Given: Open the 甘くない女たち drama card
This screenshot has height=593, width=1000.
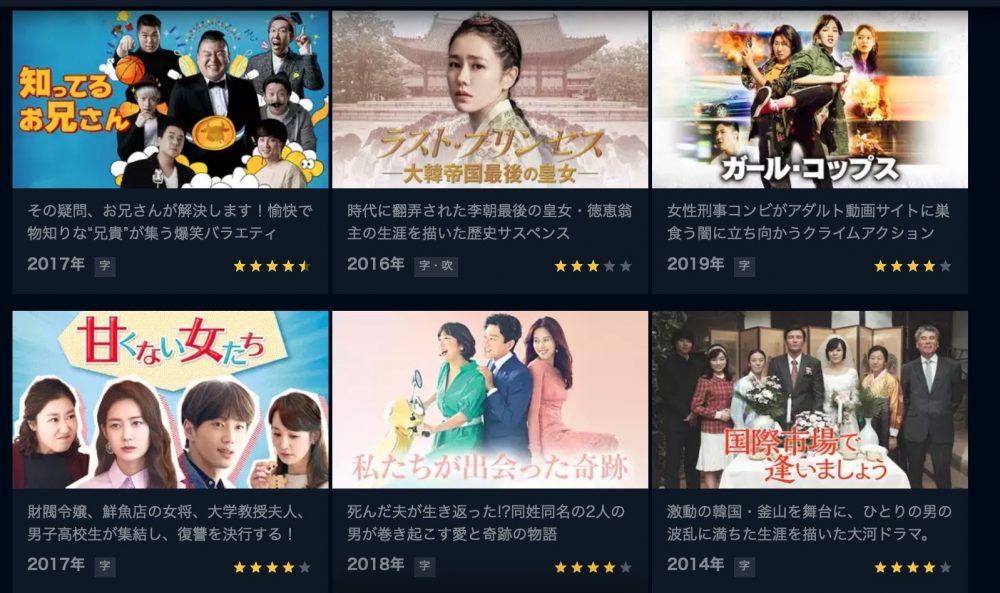Looking at the screenshot, I should pos(170,400).
